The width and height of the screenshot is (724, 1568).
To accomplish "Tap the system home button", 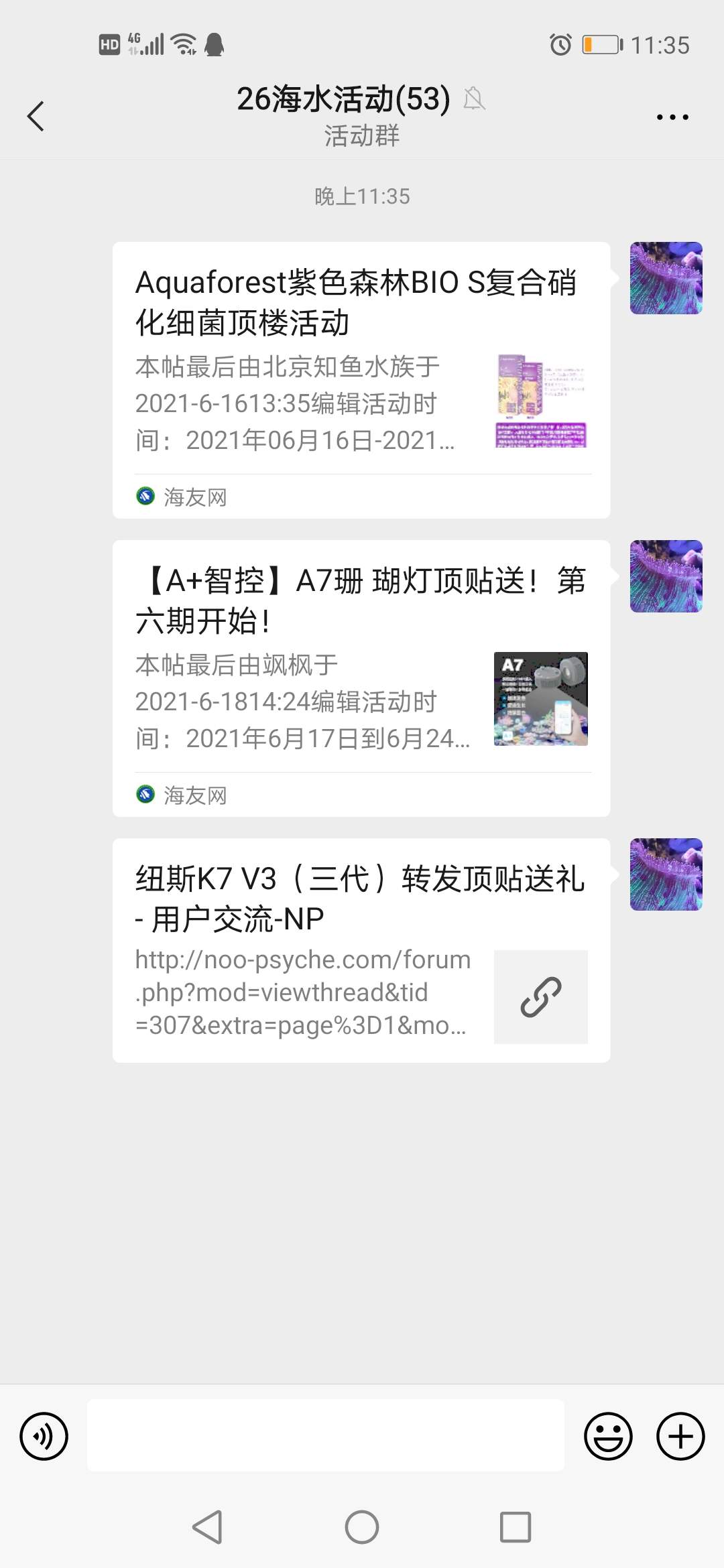I will point(362,1527).
